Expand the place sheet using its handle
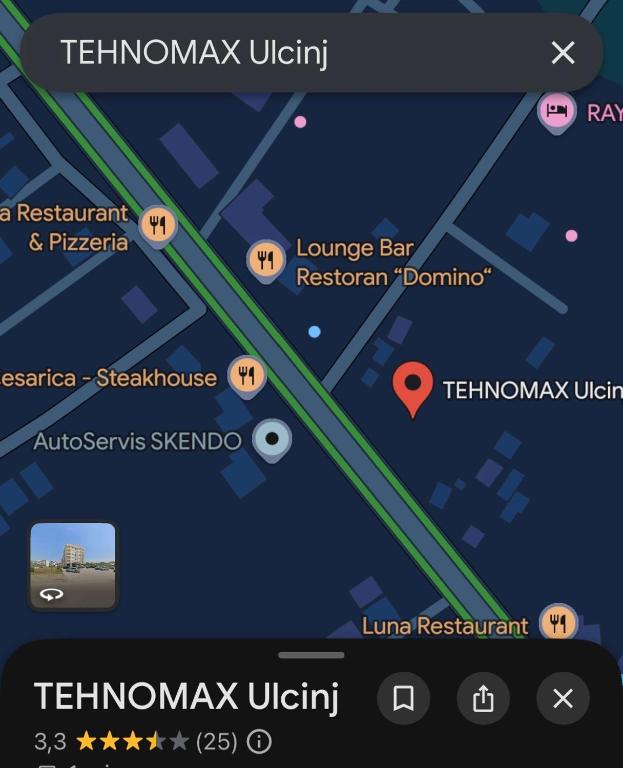623x768 pixels. pyautogui.click(x=311, y=655)
